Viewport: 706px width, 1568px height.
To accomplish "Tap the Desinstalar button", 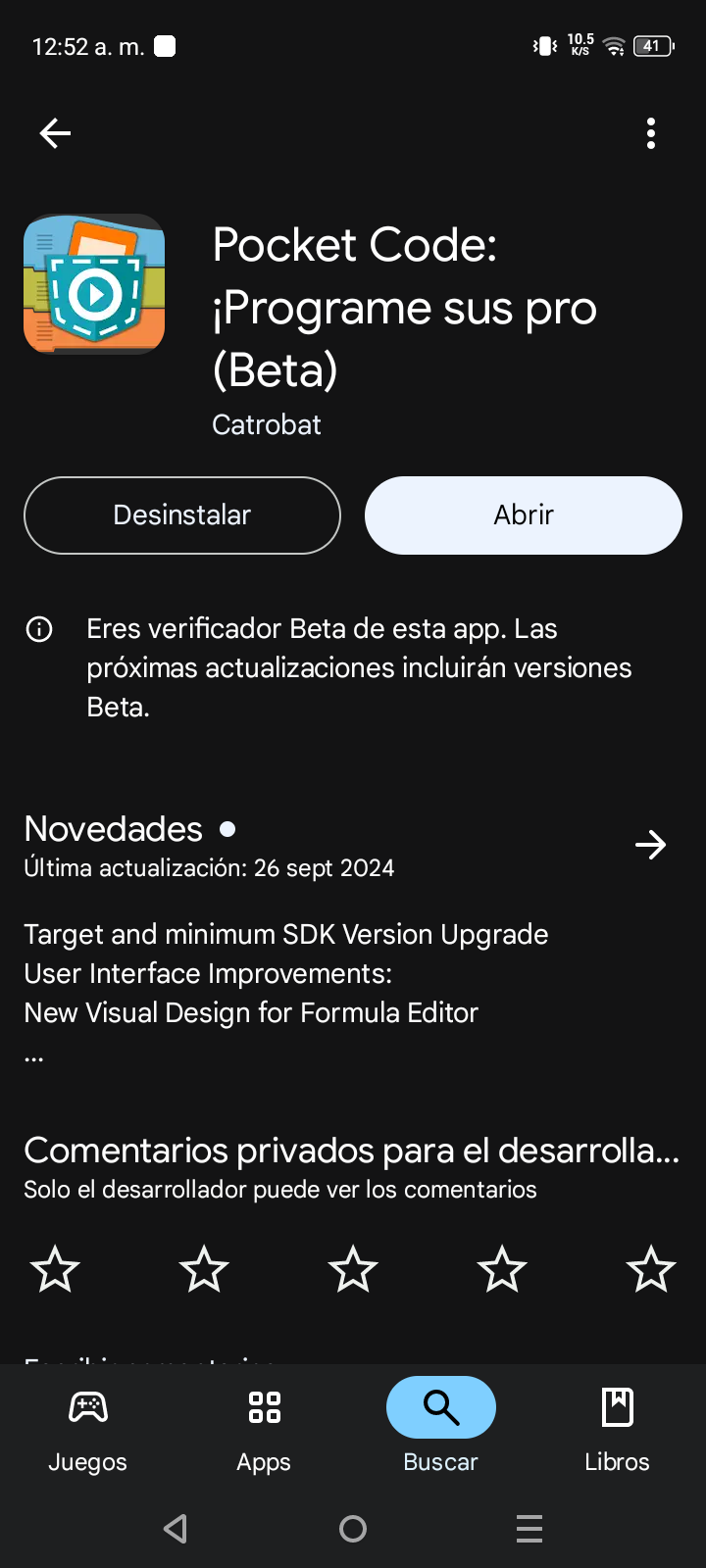I will [182, 515].
